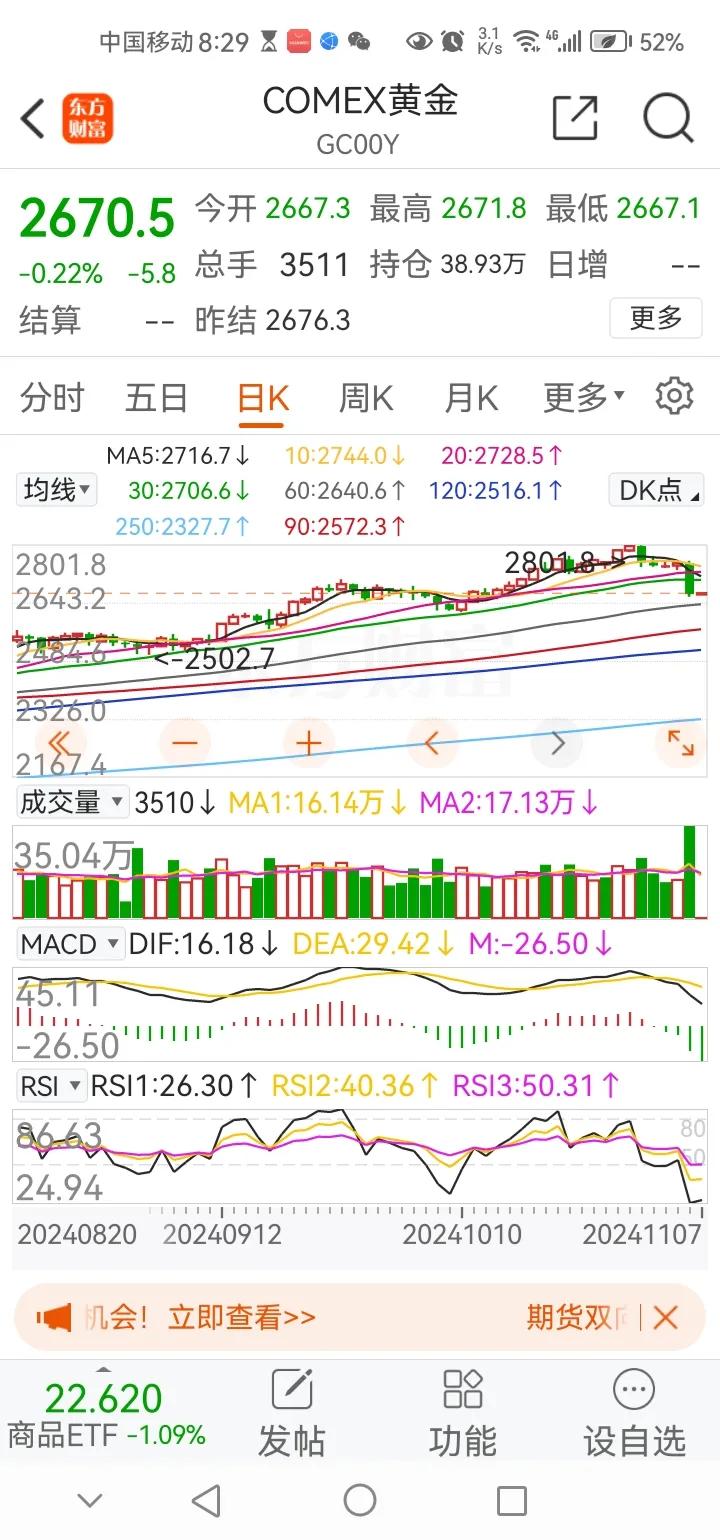Dismiss the promotional banner
720x1540 pixels.
pyautogui.click(x=665, y=1317)
